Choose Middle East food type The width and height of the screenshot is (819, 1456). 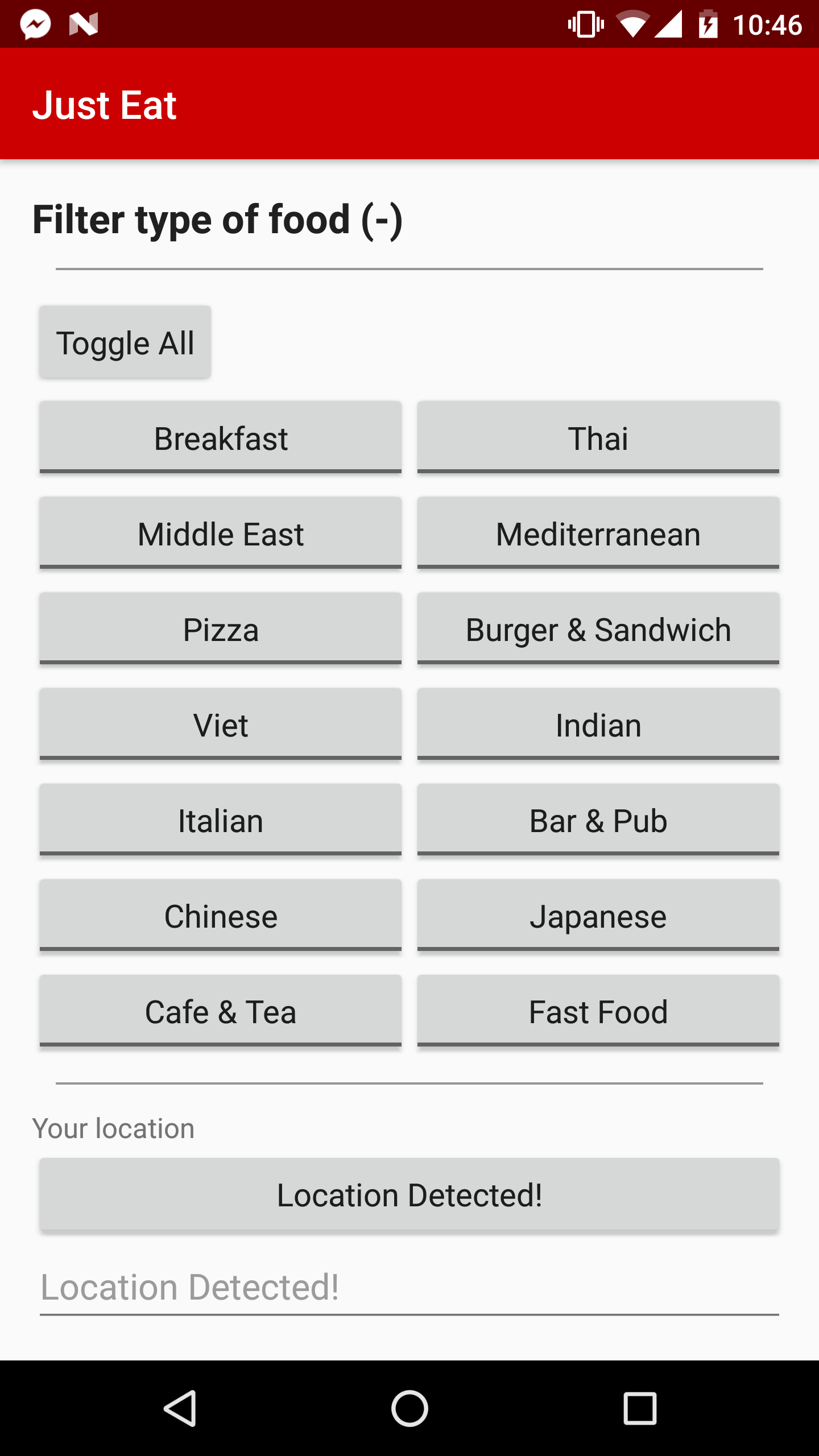(221, 533)
